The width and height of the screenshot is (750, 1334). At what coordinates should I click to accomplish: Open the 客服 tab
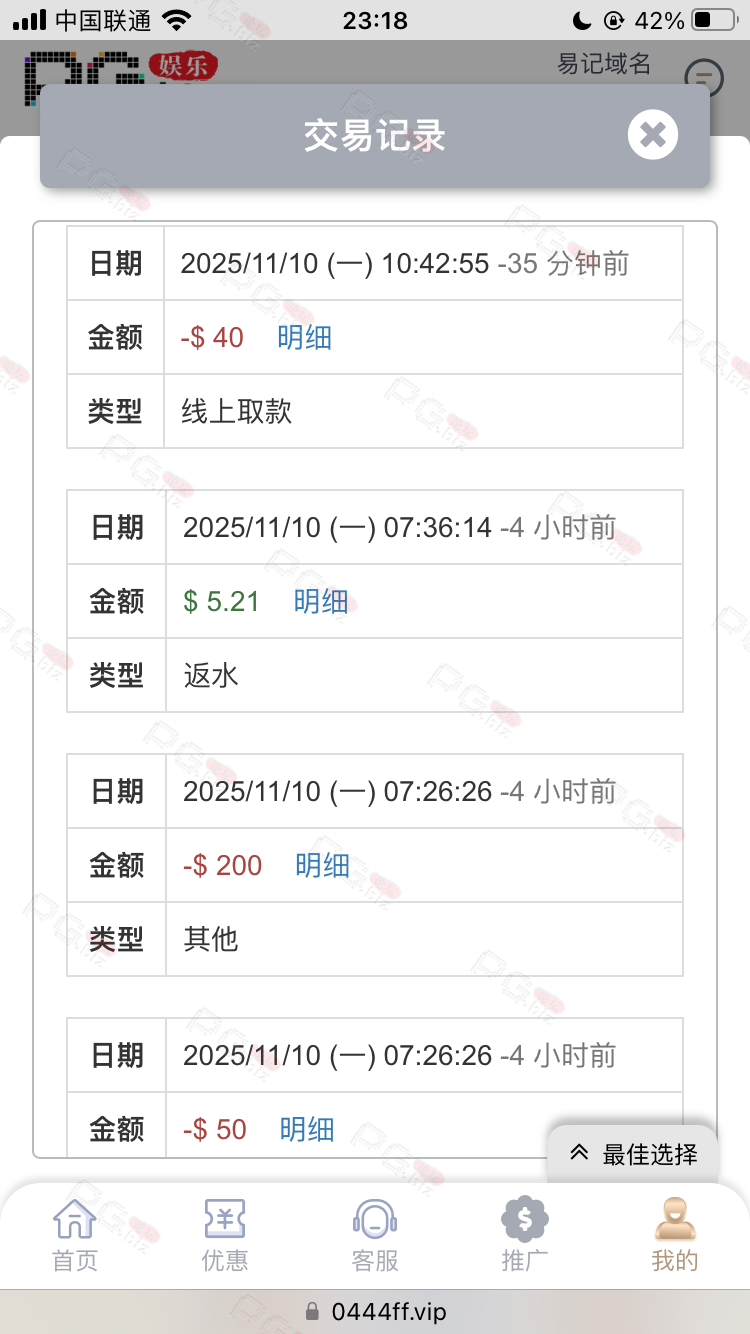[x=375, y=1236]
